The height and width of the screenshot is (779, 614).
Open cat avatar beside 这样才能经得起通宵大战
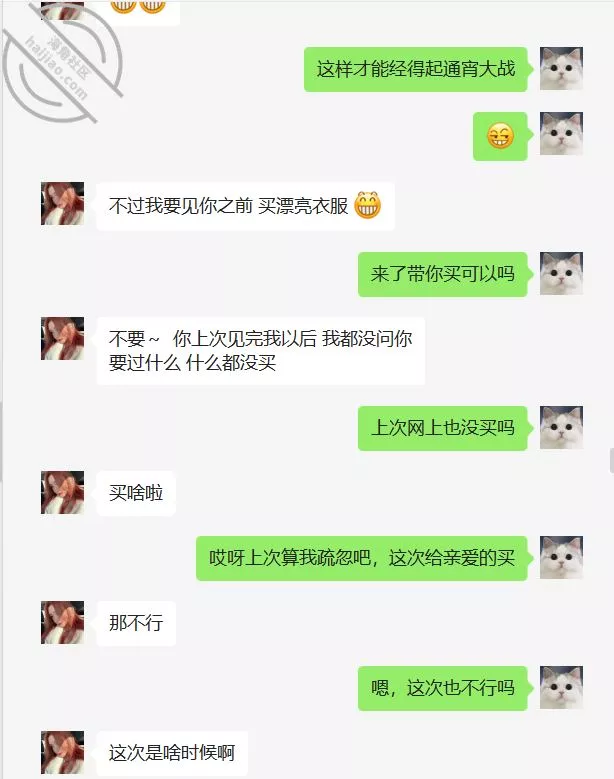[x=561, y=68]
